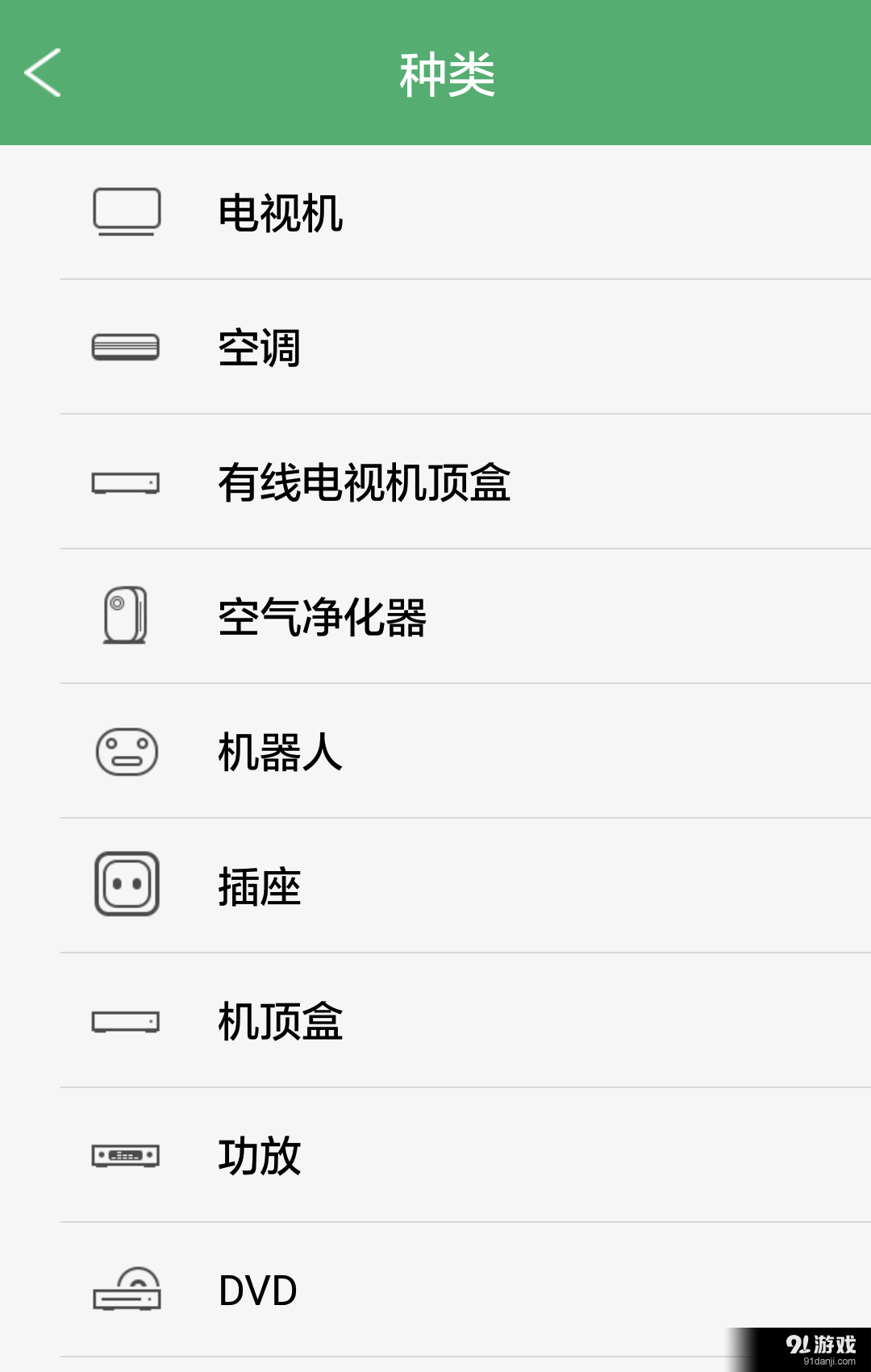Click the amplifier icon beside 功放
The width and height of the screenshot is (871, 1372).
click(127, 1155)
